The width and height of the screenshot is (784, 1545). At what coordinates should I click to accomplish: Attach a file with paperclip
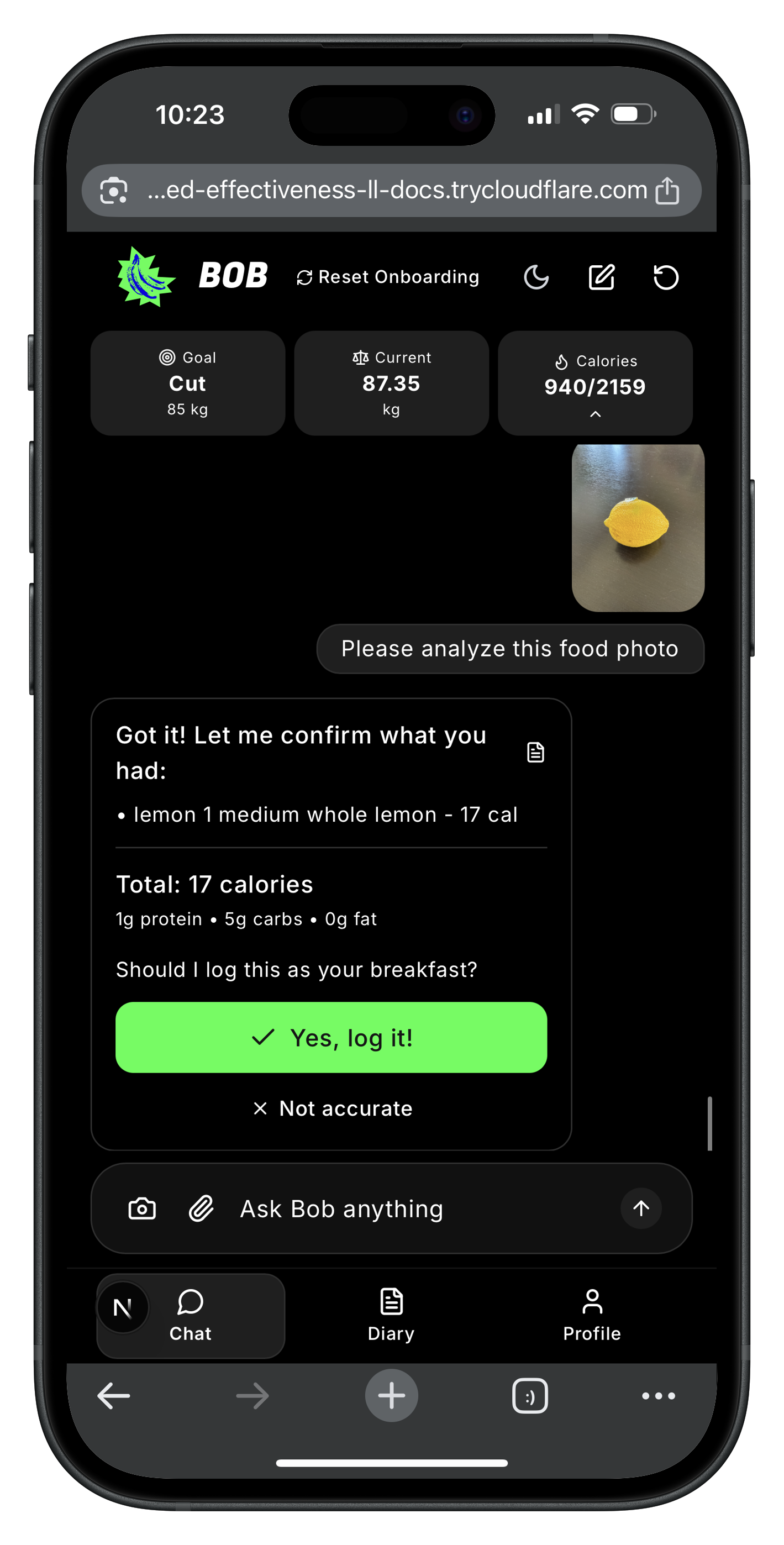(x=201, y=1208)
